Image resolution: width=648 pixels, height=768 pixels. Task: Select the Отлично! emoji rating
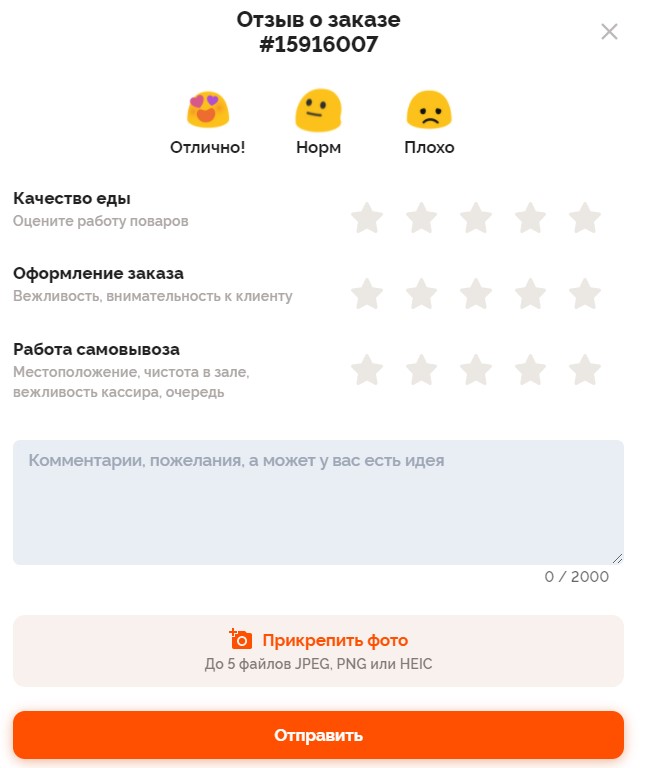pos(208,110)
